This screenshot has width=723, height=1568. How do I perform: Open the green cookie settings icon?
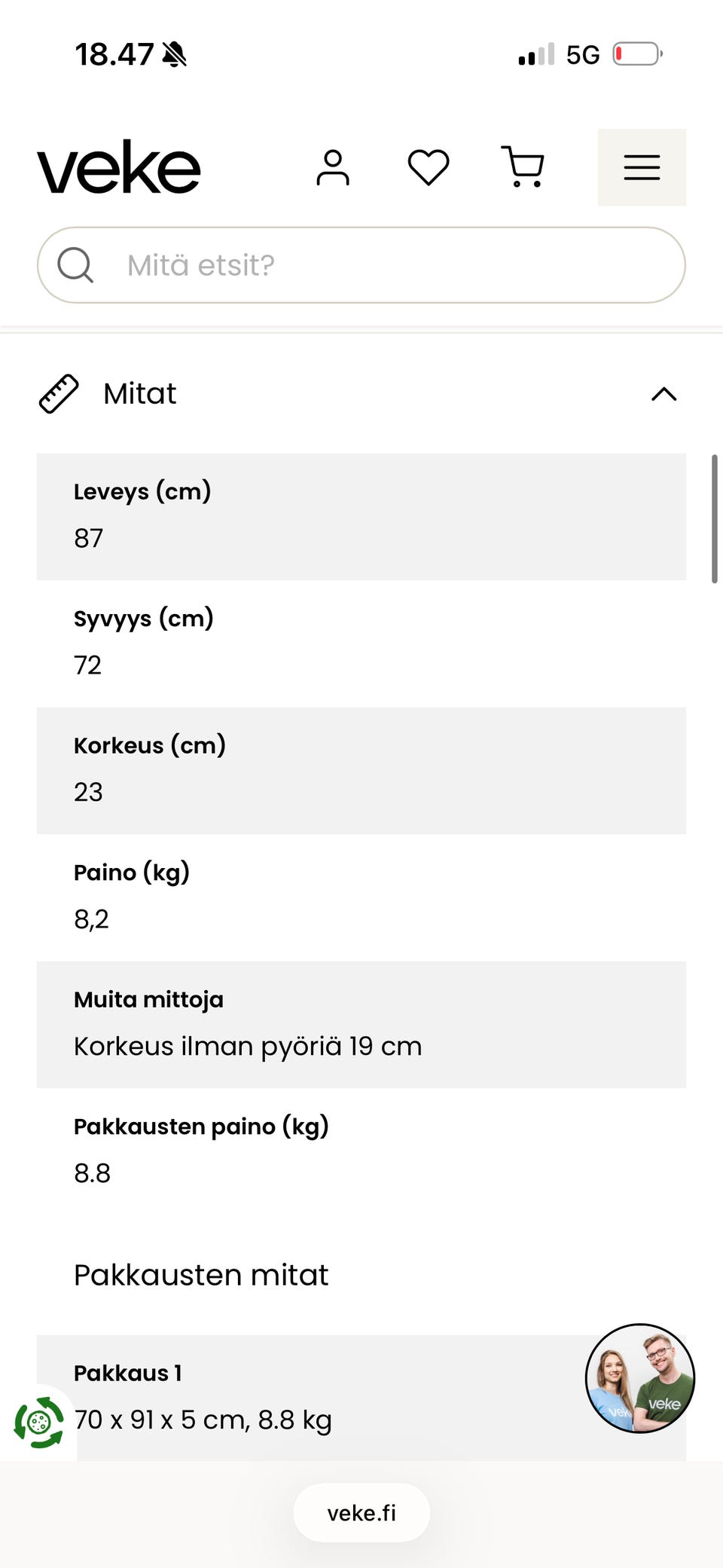tap(39, 1423)
